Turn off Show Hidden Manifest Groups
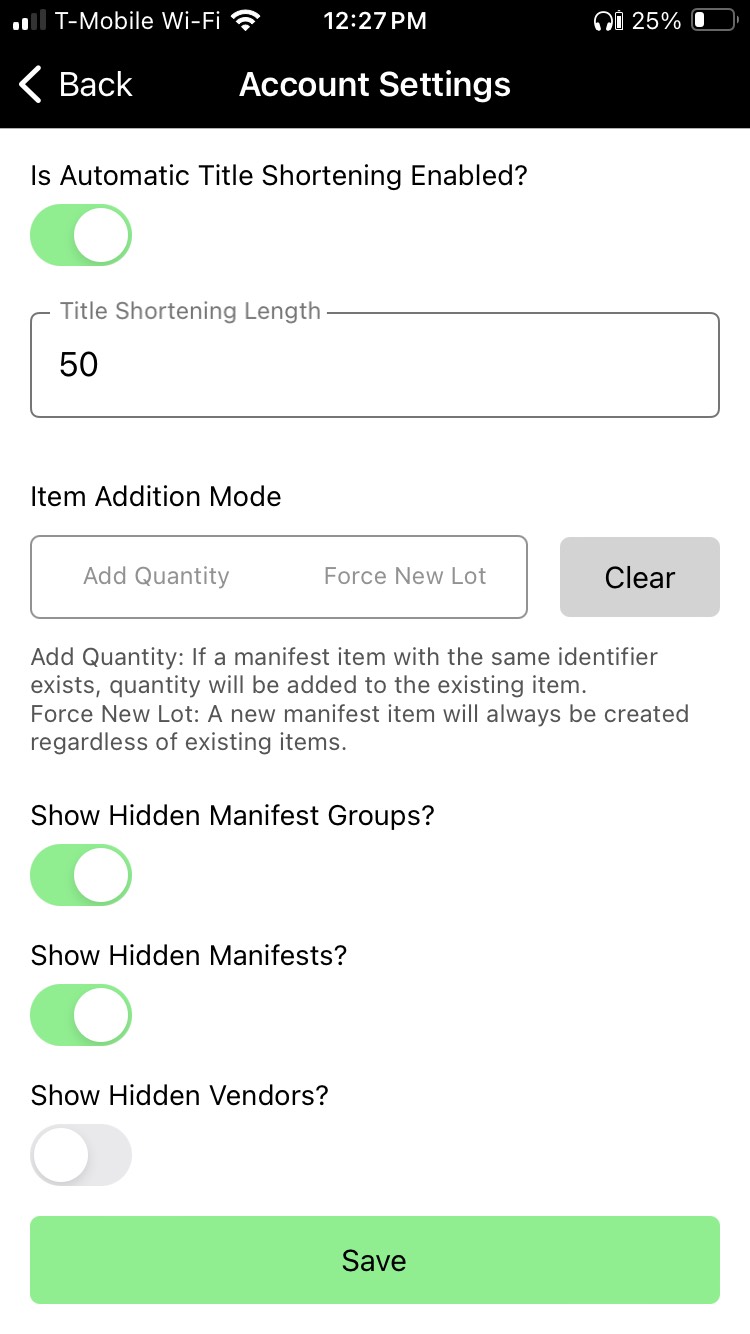The width and height of the screenshot is (750, 1334). point(81,875)
